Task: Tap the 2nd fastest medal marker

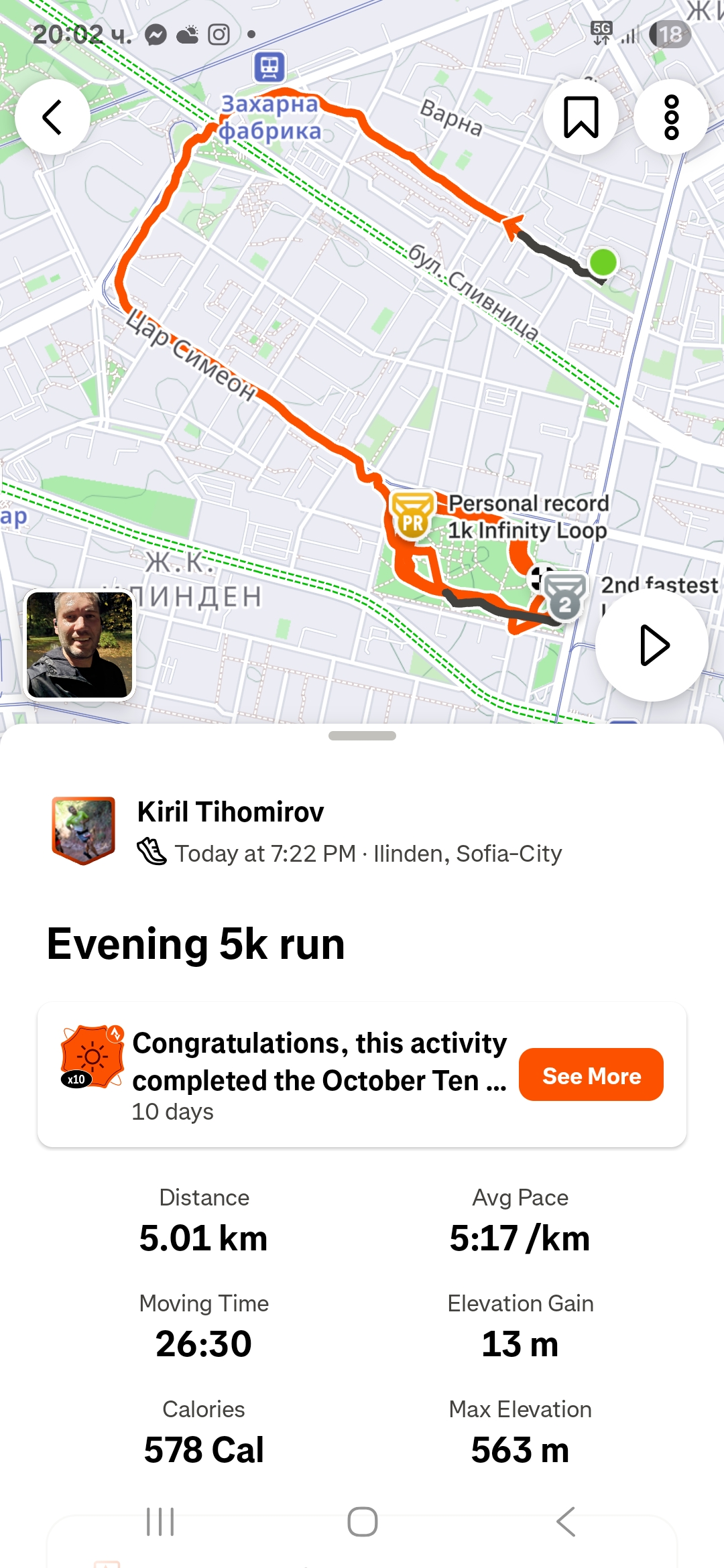Action: [x=565, y=596]
